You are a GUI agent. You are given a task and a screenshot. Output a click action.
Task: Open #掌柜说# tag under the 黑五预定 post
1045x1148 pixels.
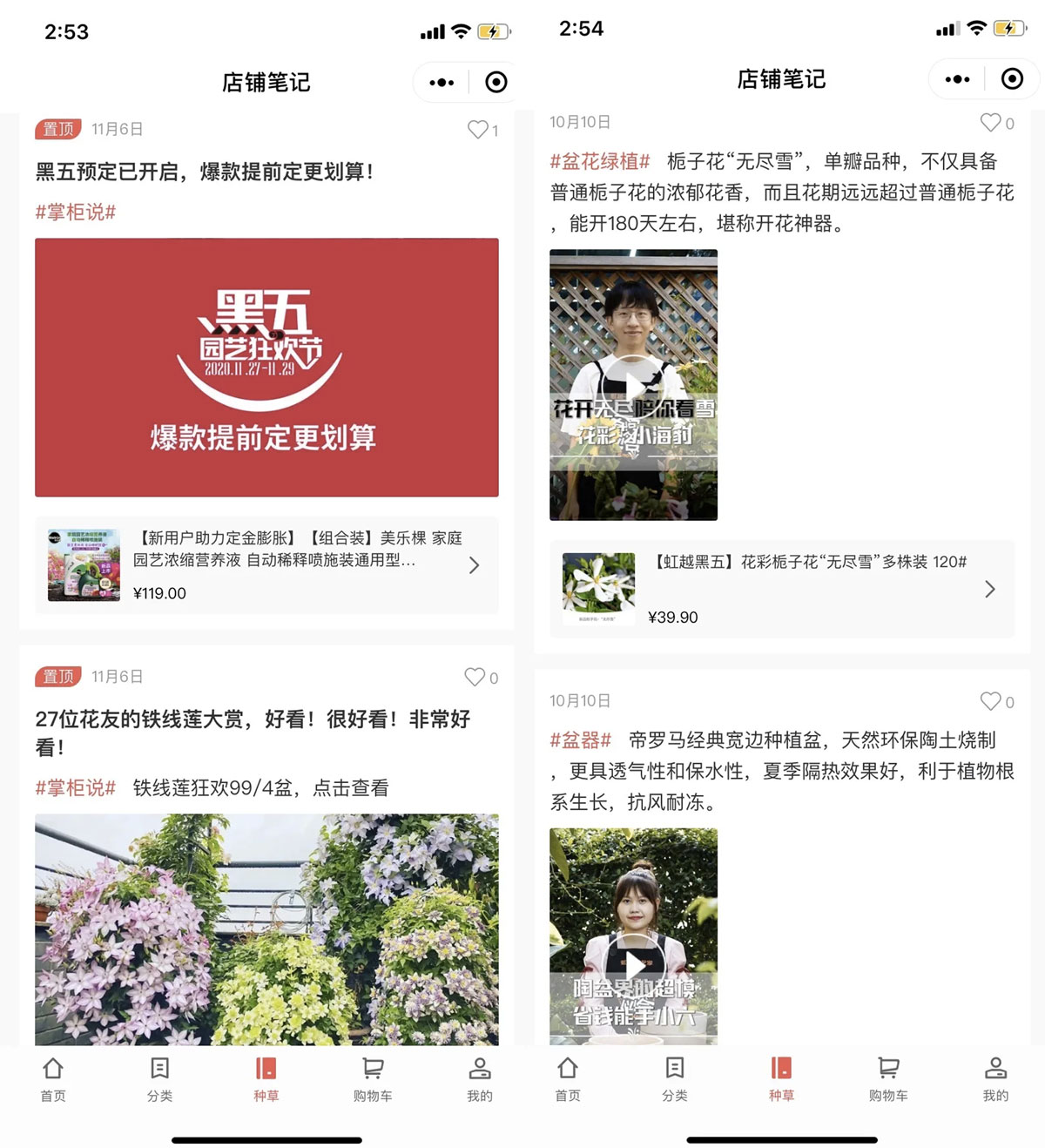click(76, 212)
